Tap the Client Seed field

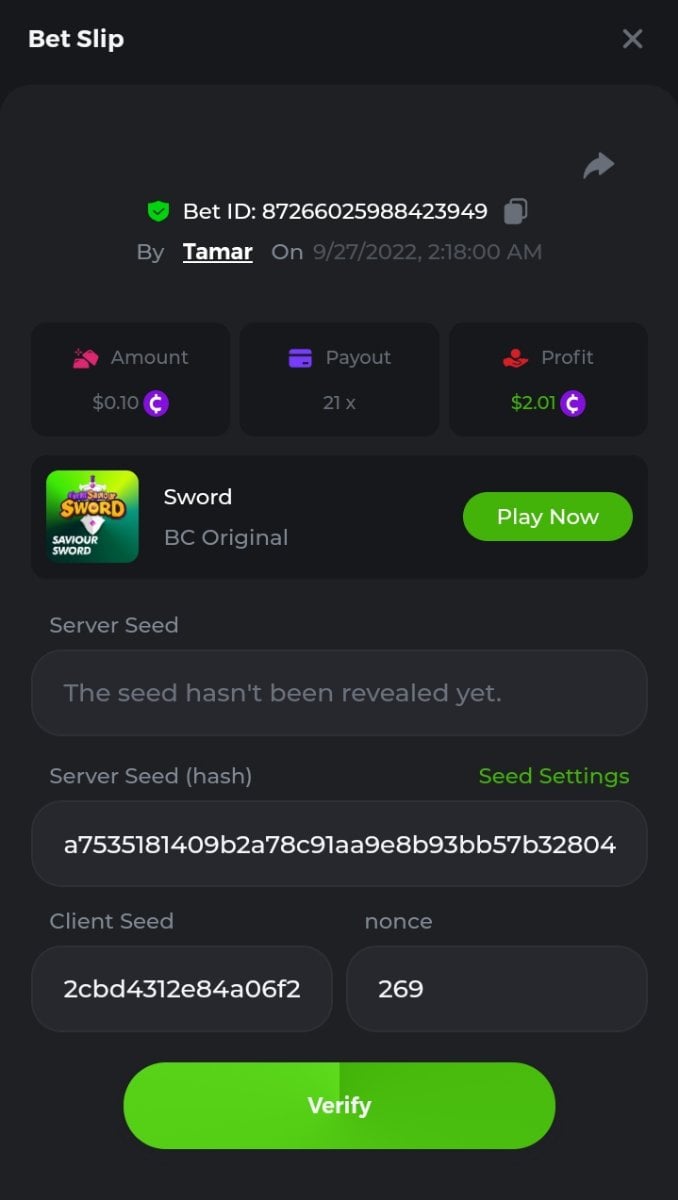[x=182, y=989]
